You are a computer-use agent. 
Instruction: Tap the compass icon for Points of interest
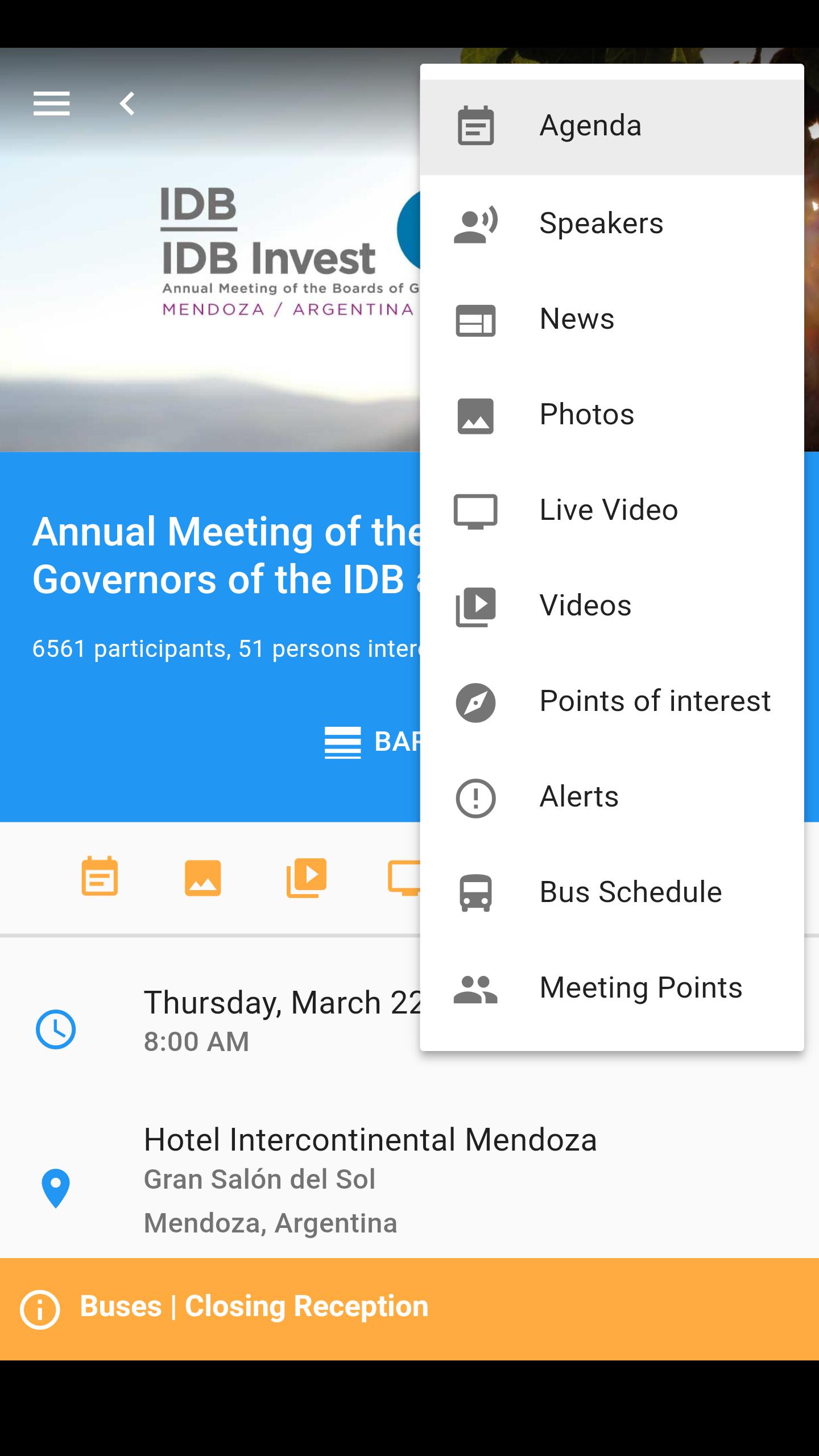pos(476,703)
